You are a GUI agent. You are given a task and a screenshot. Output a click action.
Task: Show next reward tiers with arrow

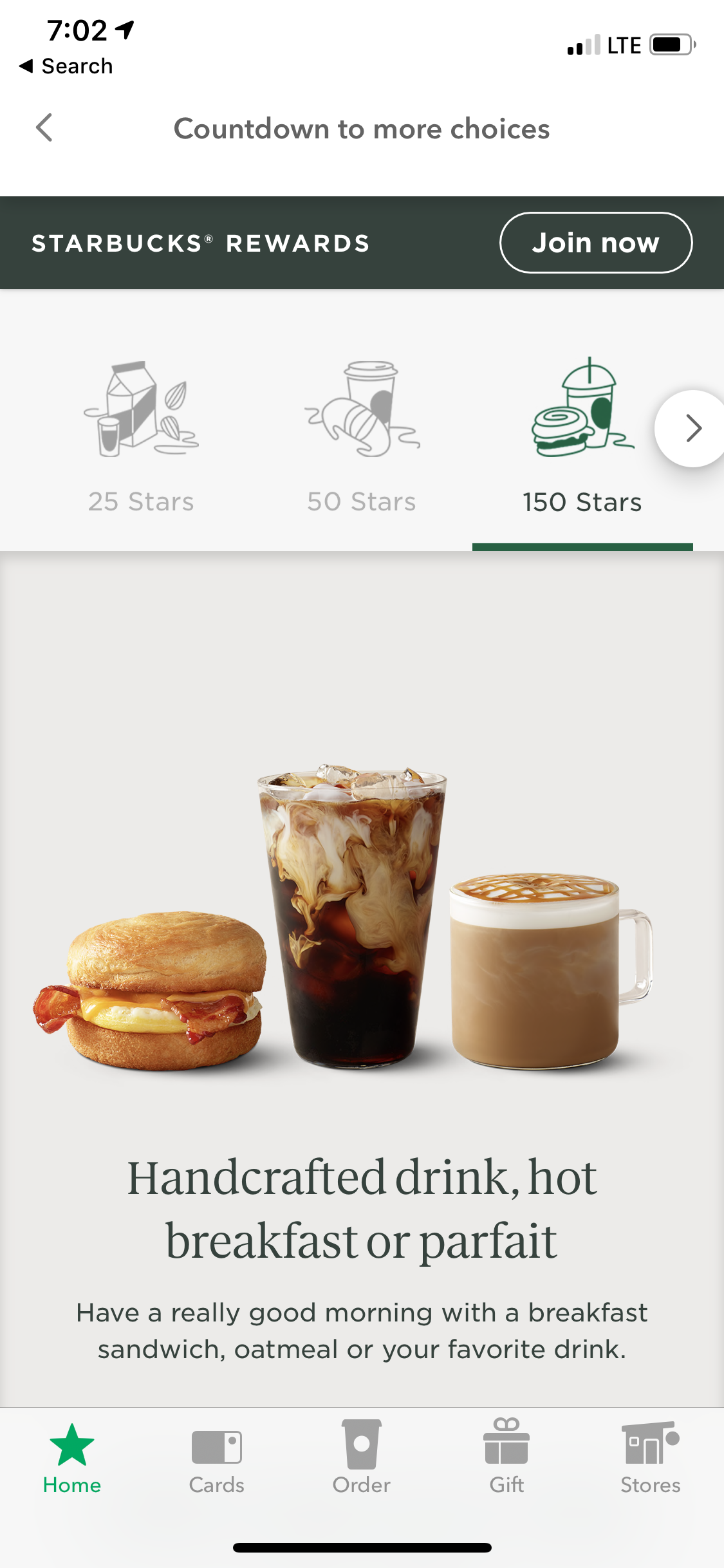692,429
